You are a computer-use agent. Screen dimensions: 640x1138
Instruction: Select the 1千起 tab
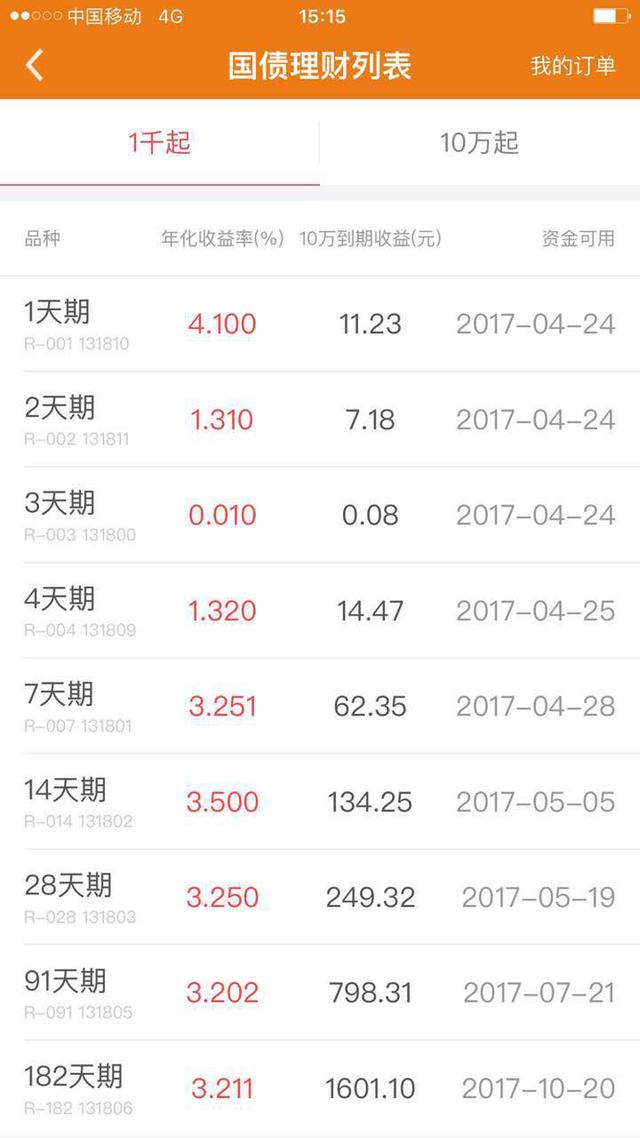(x=160, y=142)
